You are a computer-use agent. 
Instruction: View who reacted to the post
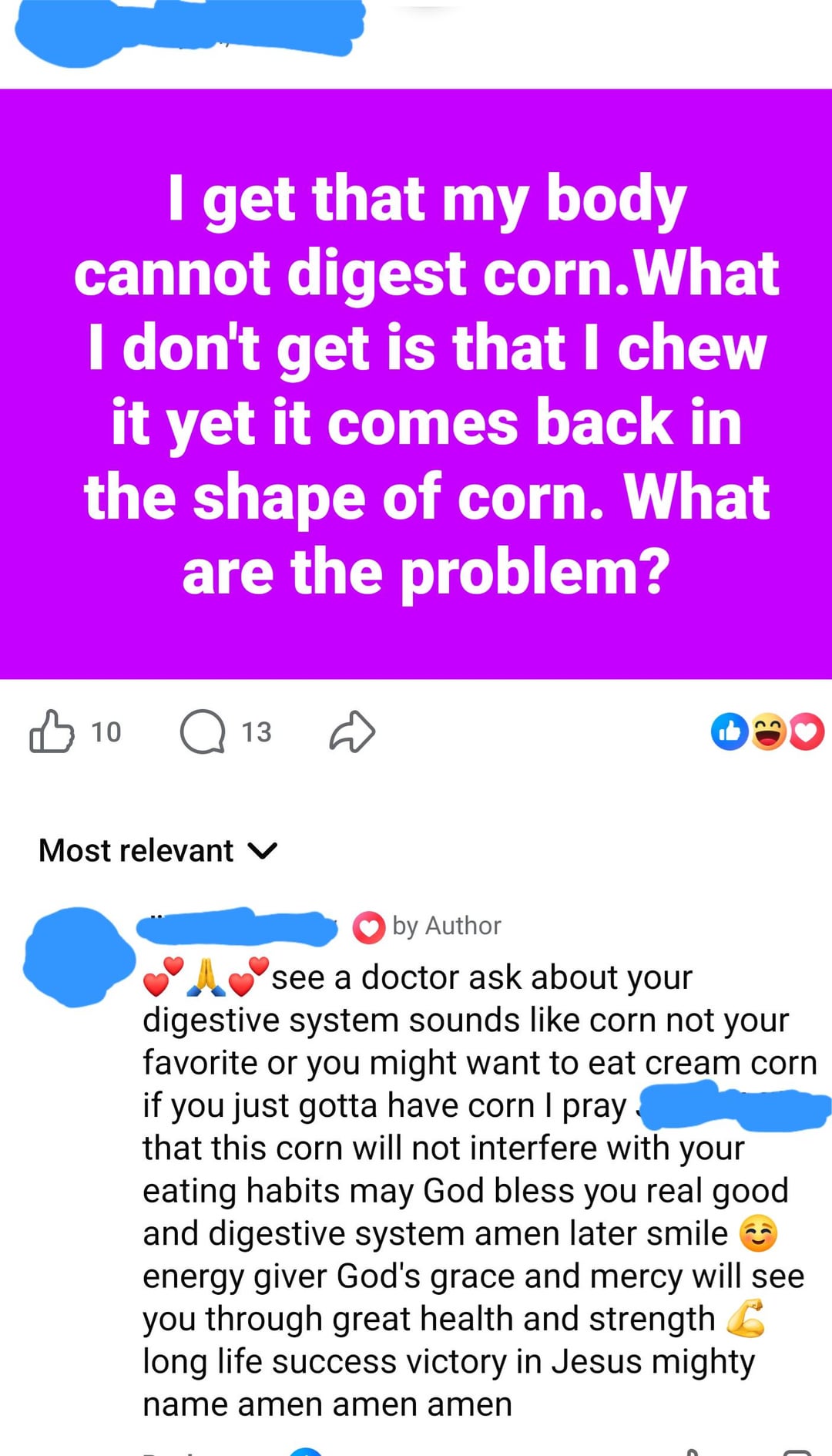click(x=767, y=731)
